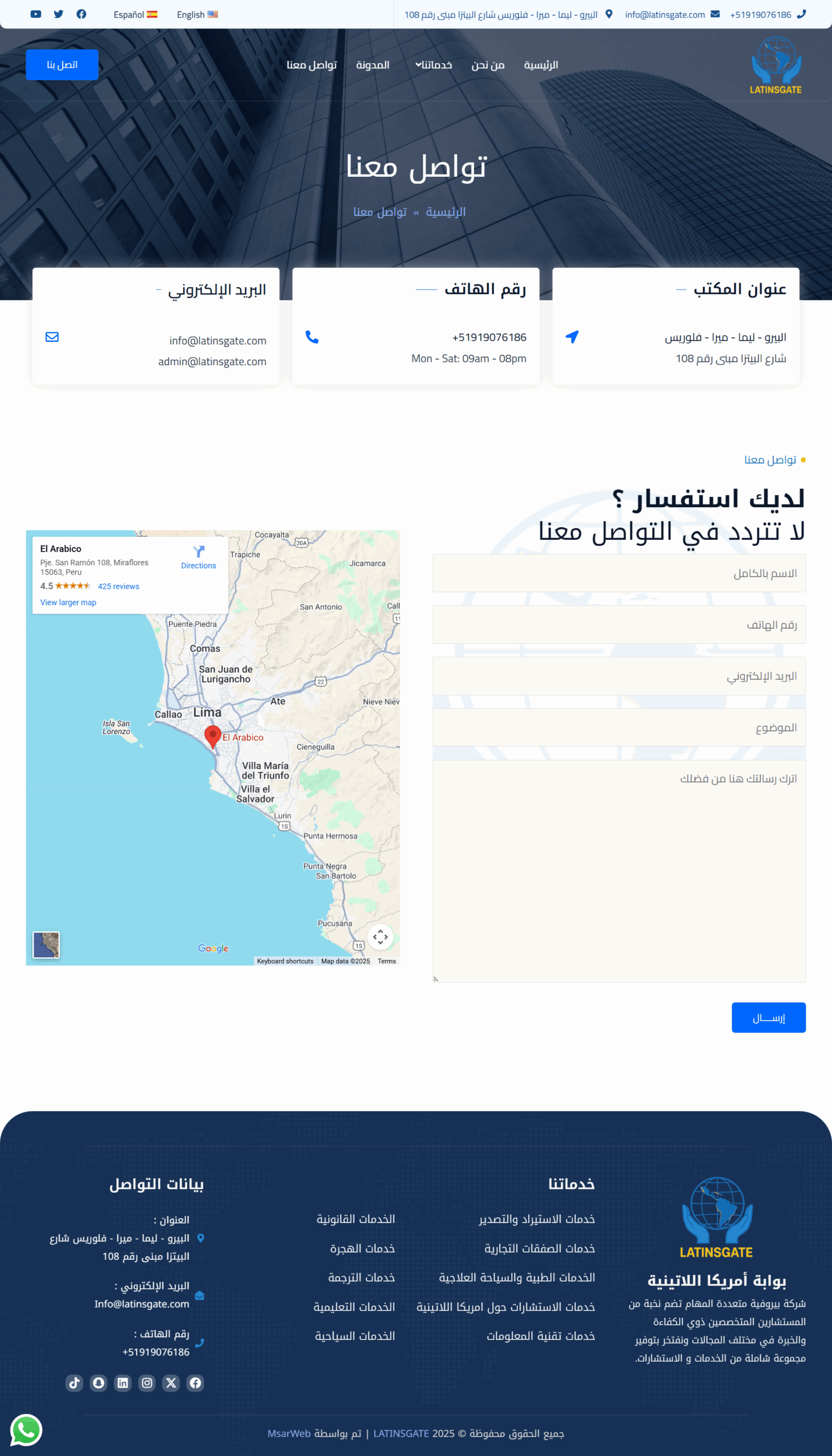
Task: Expand the خدماتنا dropdown menu
Action: click(434, 64)
